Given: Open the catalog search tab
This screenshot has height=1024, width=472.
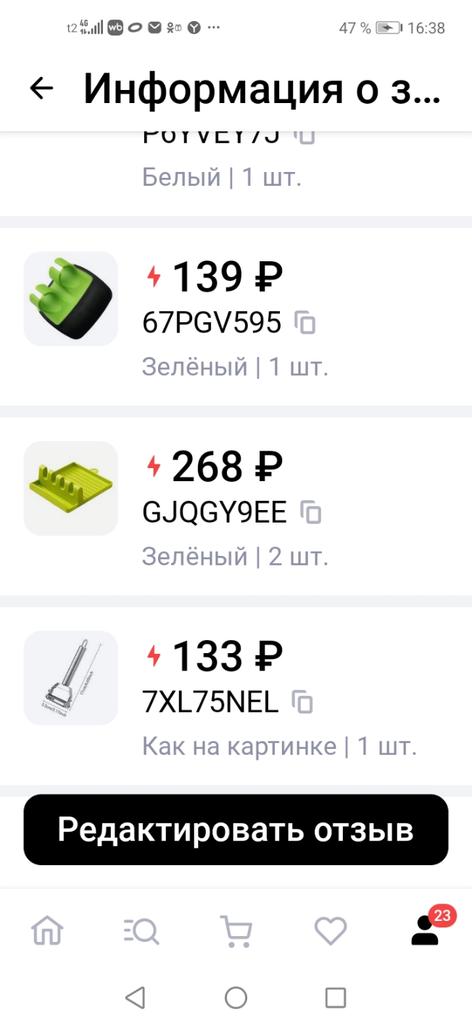Looking at the screenshot, I should (141, 931).
